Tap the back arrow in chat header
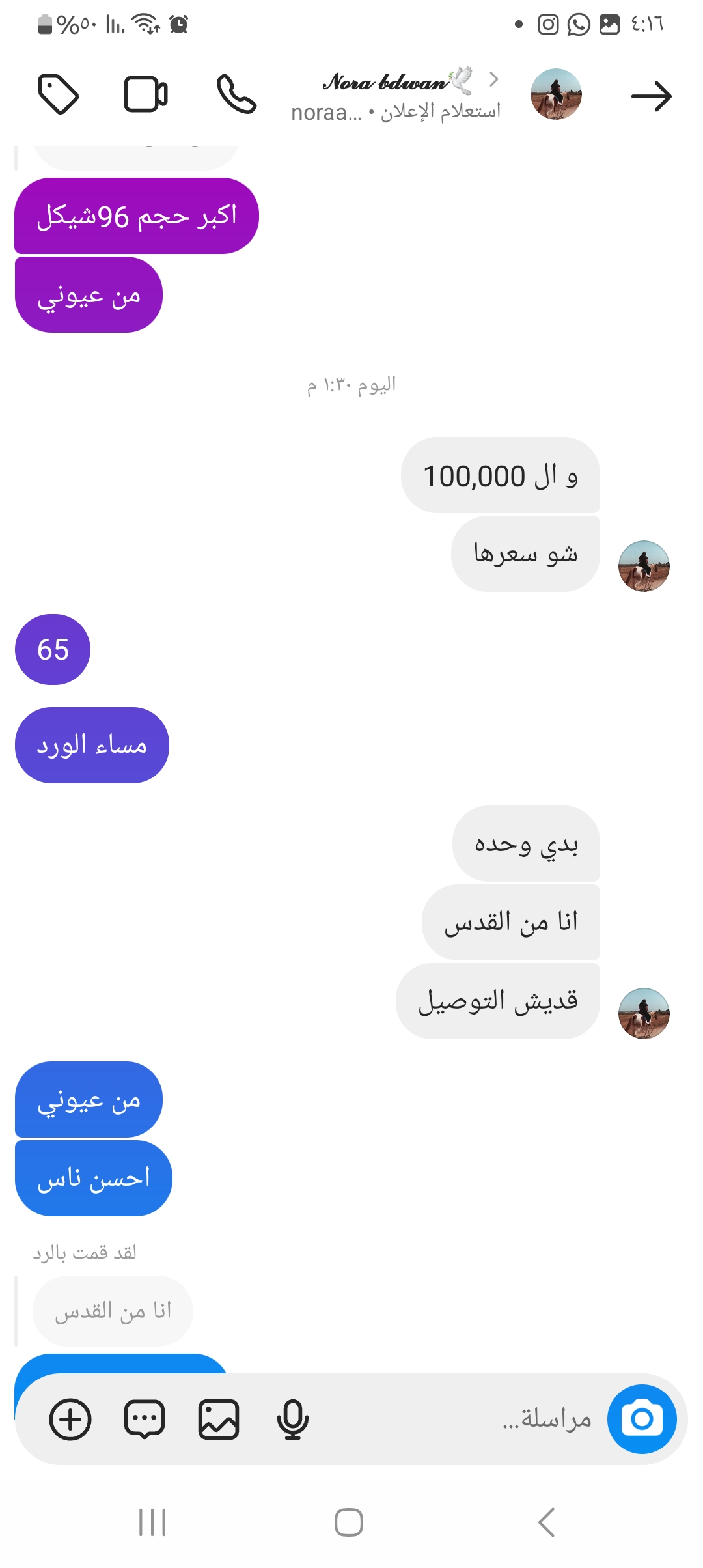Viewport: 703px width, 1568px height. pos(651,96)
